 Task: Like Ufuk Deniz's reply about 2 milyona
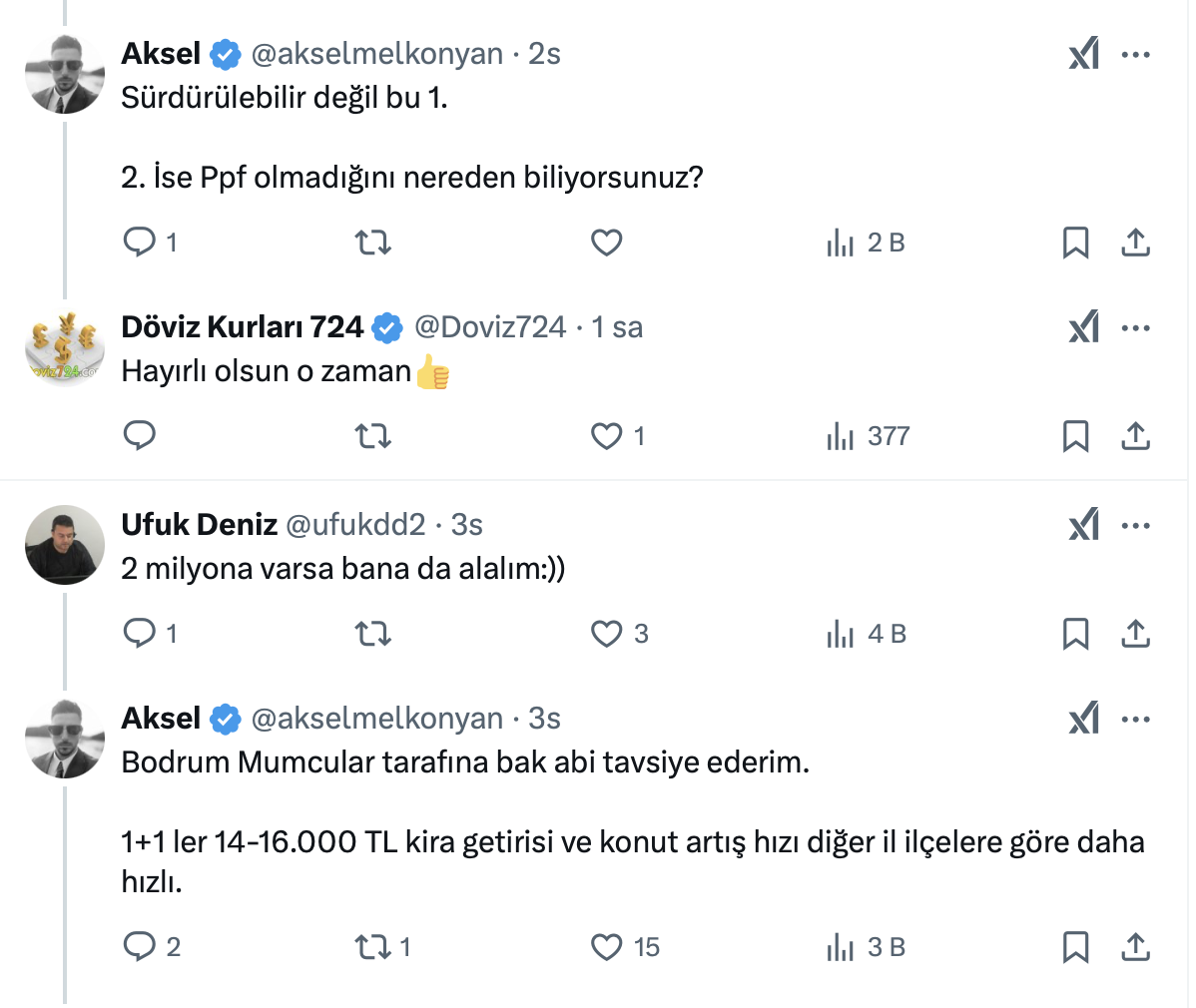pyautogui.click(x=607, y=634)
